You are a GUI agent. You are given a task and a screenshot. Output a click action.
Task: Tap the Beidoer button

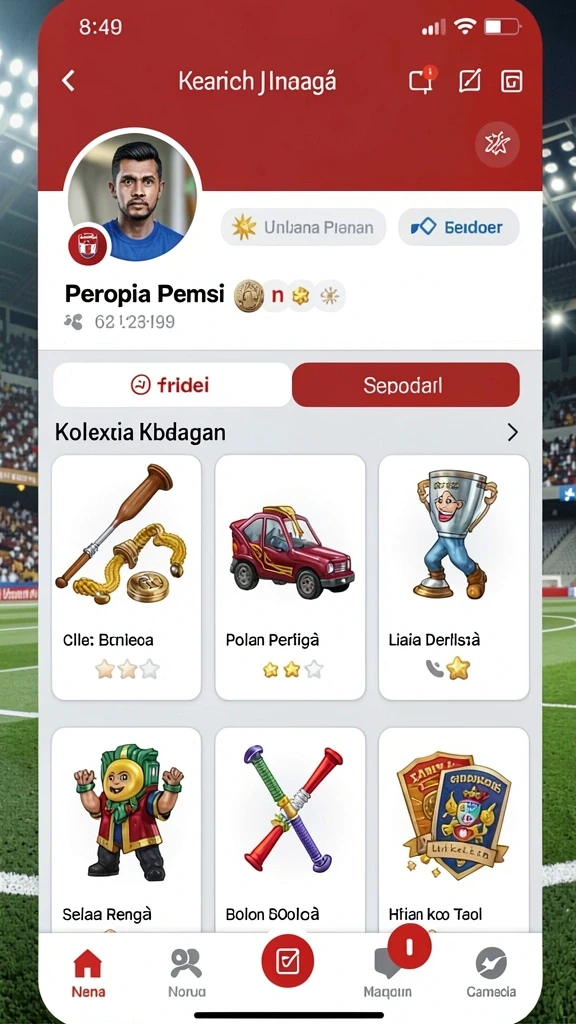point(458,227)
